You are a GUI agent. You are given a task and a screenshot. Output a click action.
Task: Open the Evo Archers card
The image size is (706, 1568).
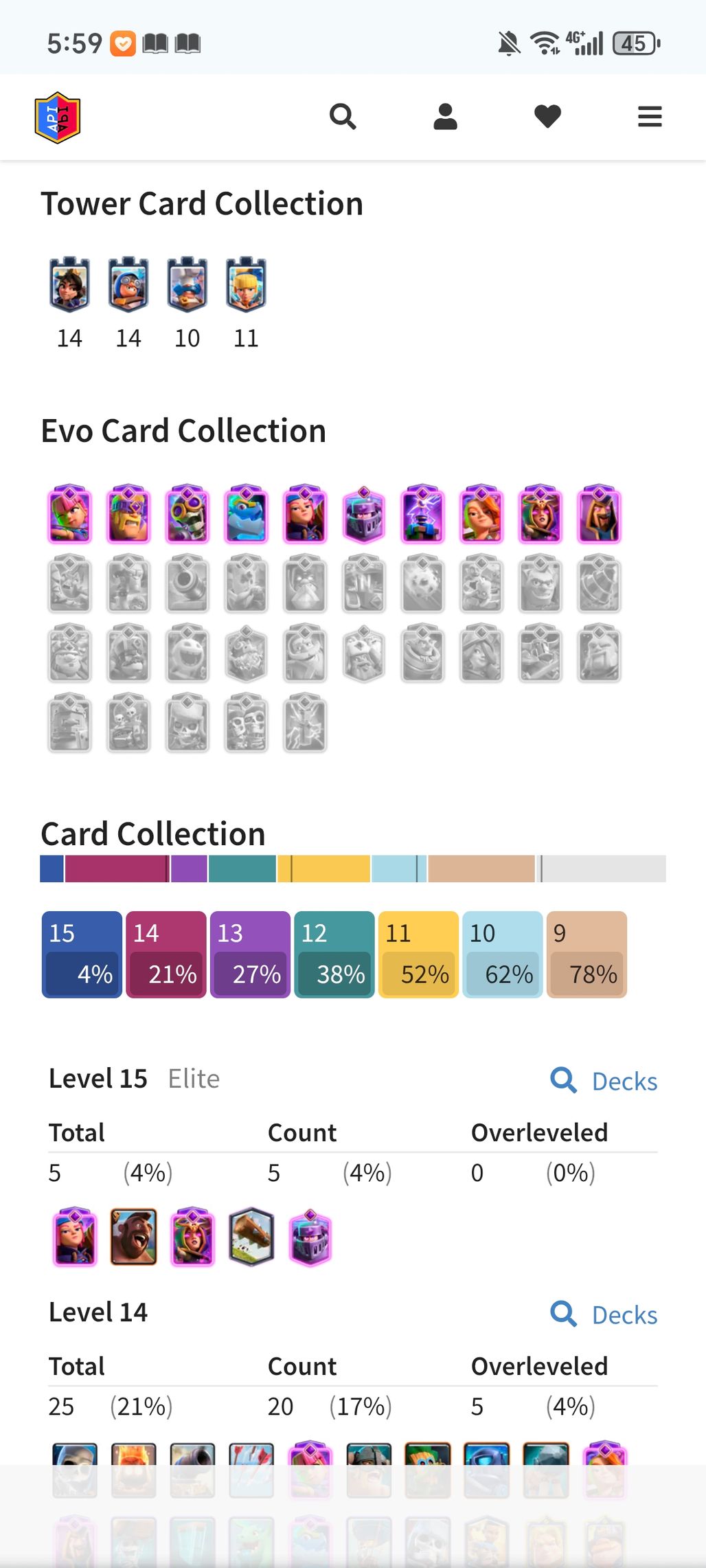tap(69, 514)
